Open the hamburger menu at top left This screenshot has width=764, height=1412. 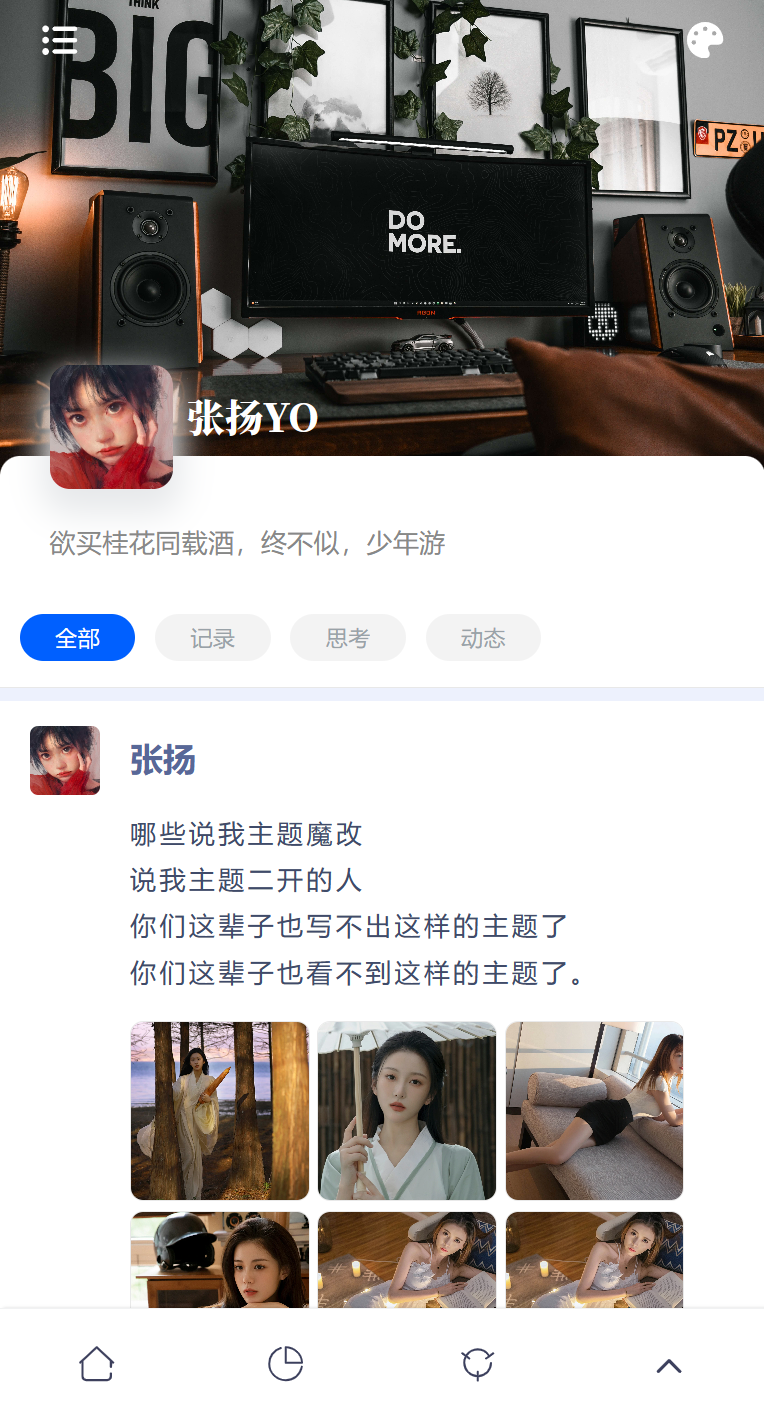(59, 40)
